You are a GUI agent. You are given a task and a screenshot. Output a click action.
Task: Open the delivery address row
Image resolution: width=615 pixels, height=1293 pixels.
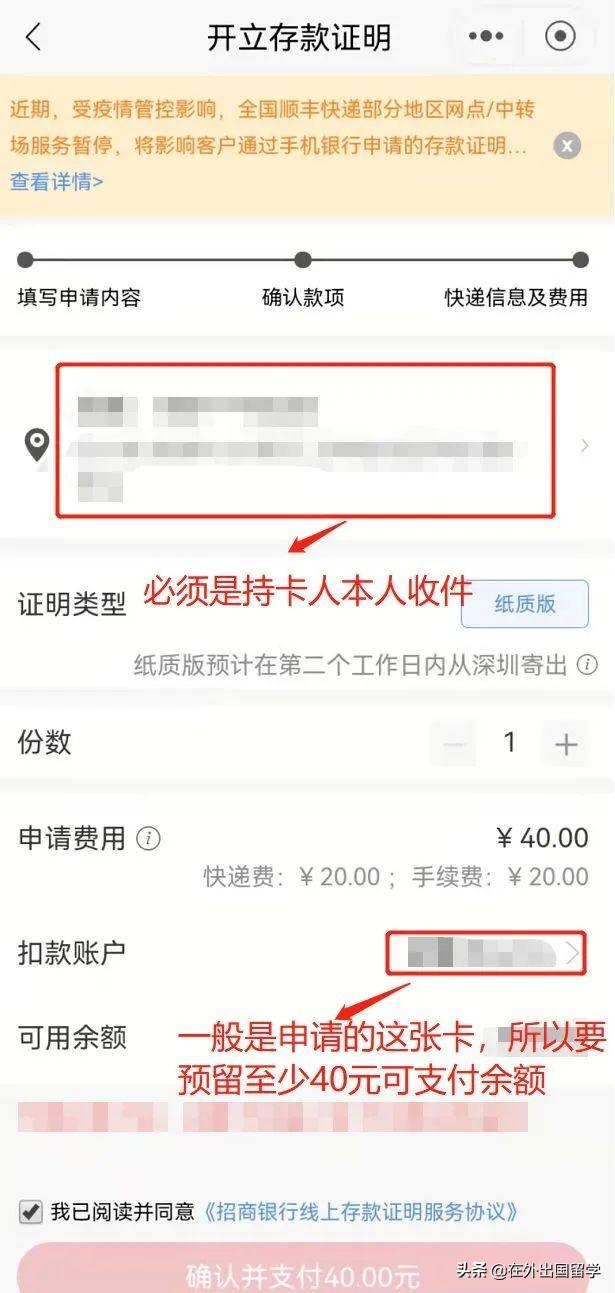coord(305,444)
